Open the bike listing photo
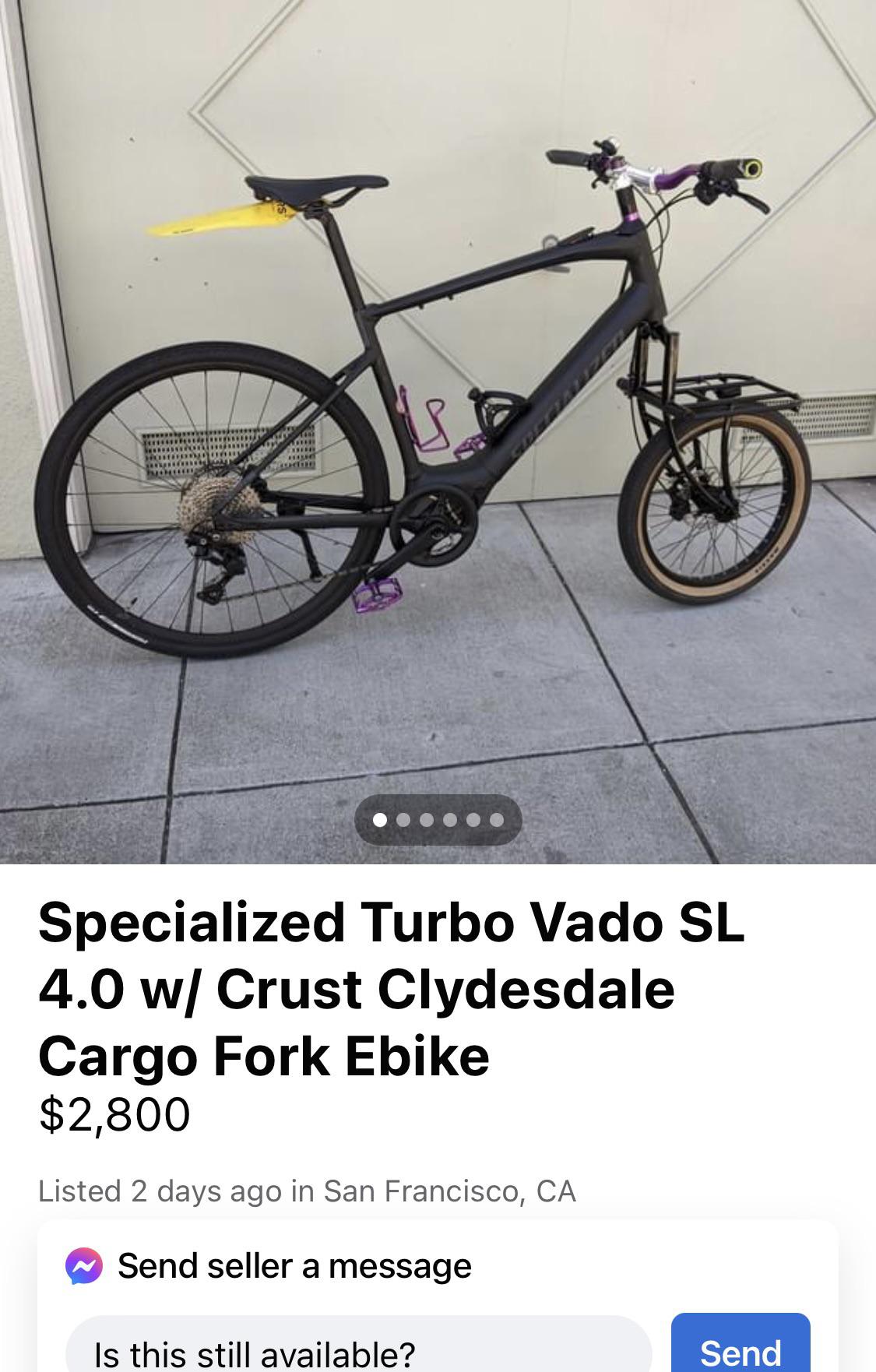The height and width of the screenshot is (1372, 876). [x=438, y=405]
